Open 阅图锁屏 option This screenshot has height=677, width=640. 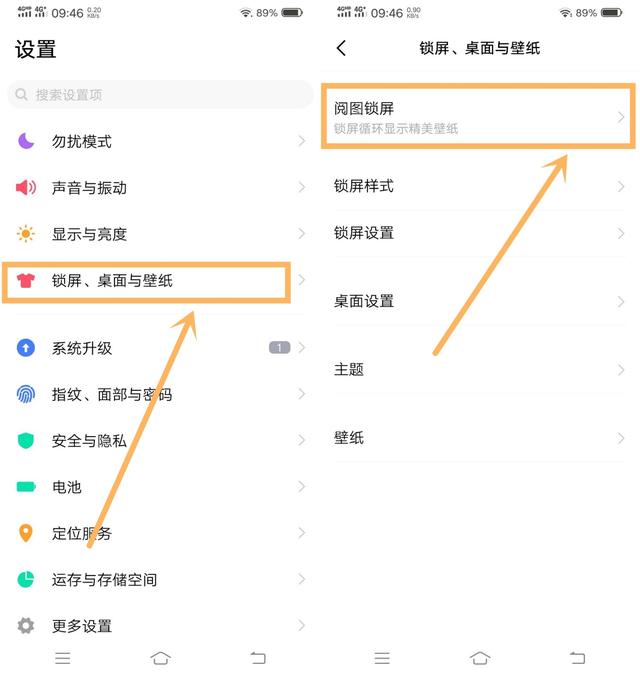click(x=478, y=117)
